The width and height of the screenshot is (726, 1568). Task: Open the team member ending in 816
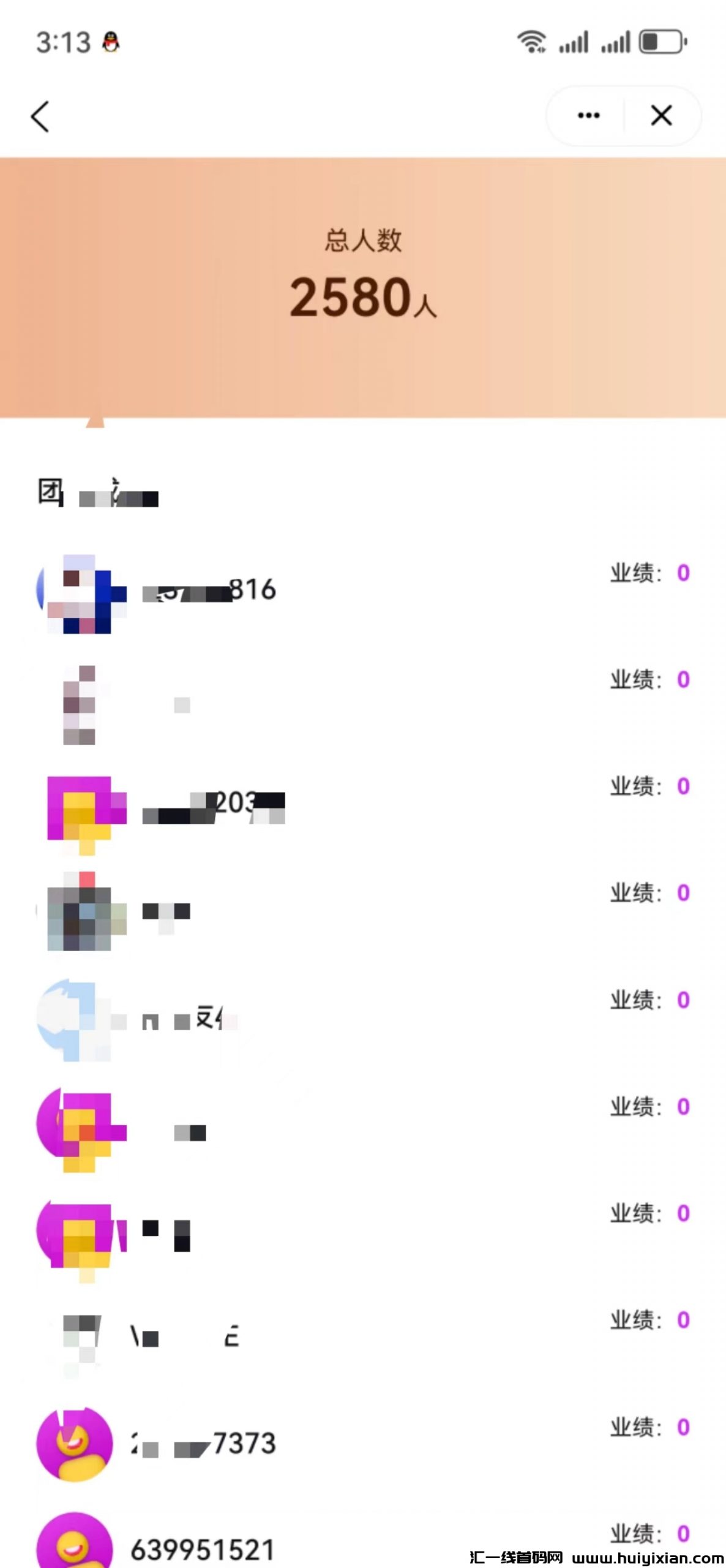(209, 590)
